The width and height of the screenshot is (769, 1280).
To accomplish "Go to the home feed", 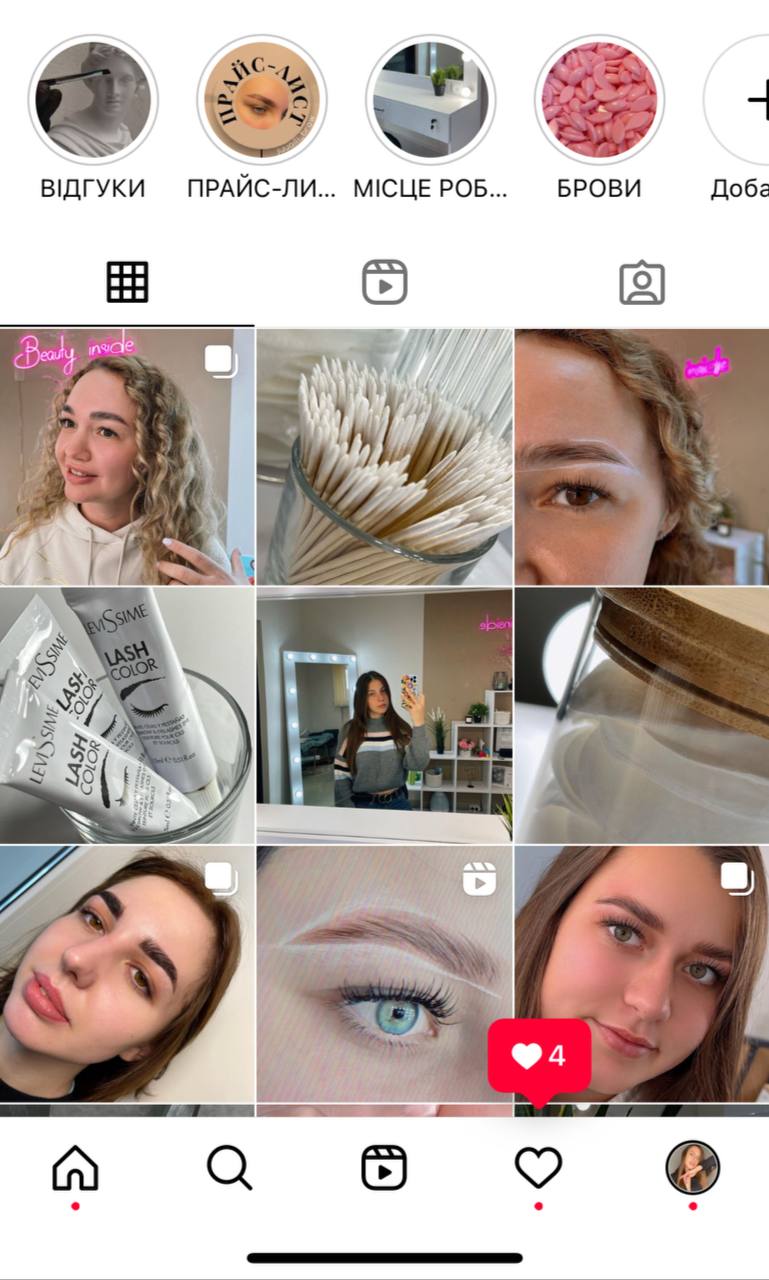I will (76, 1167).
